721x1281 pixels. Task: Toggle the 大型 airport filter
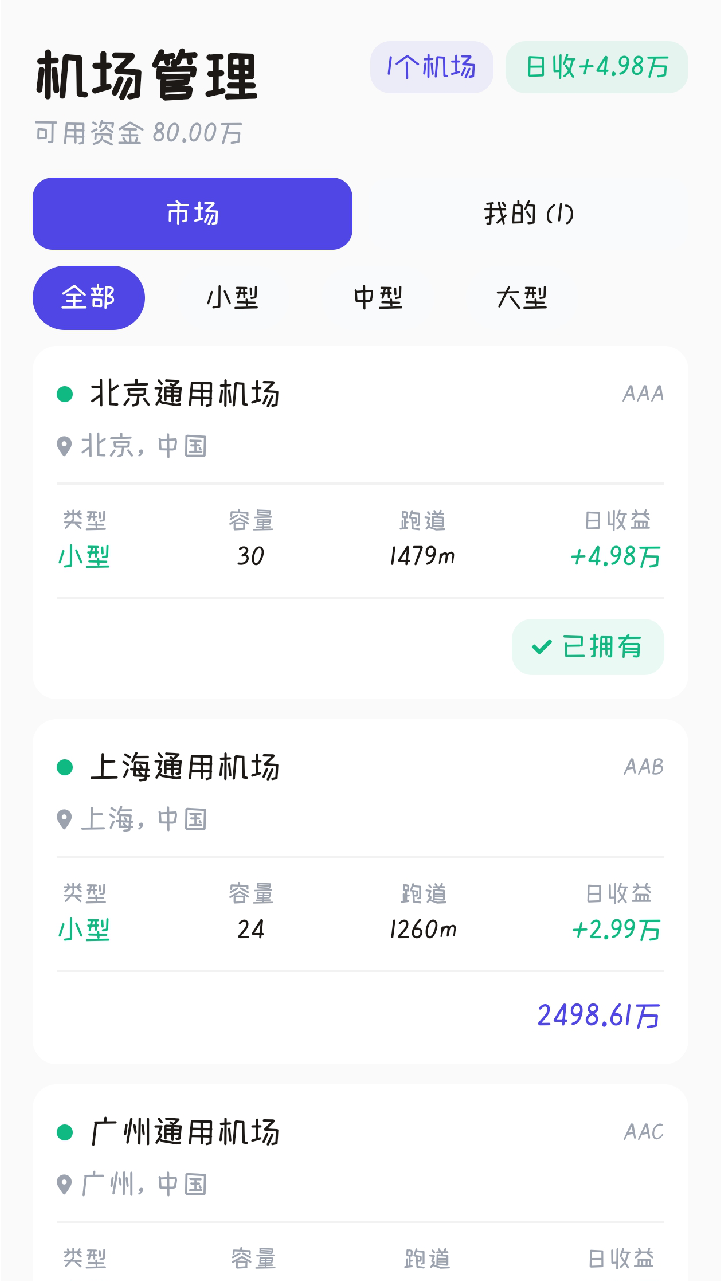pyautogui.click(x=521, y=297)
